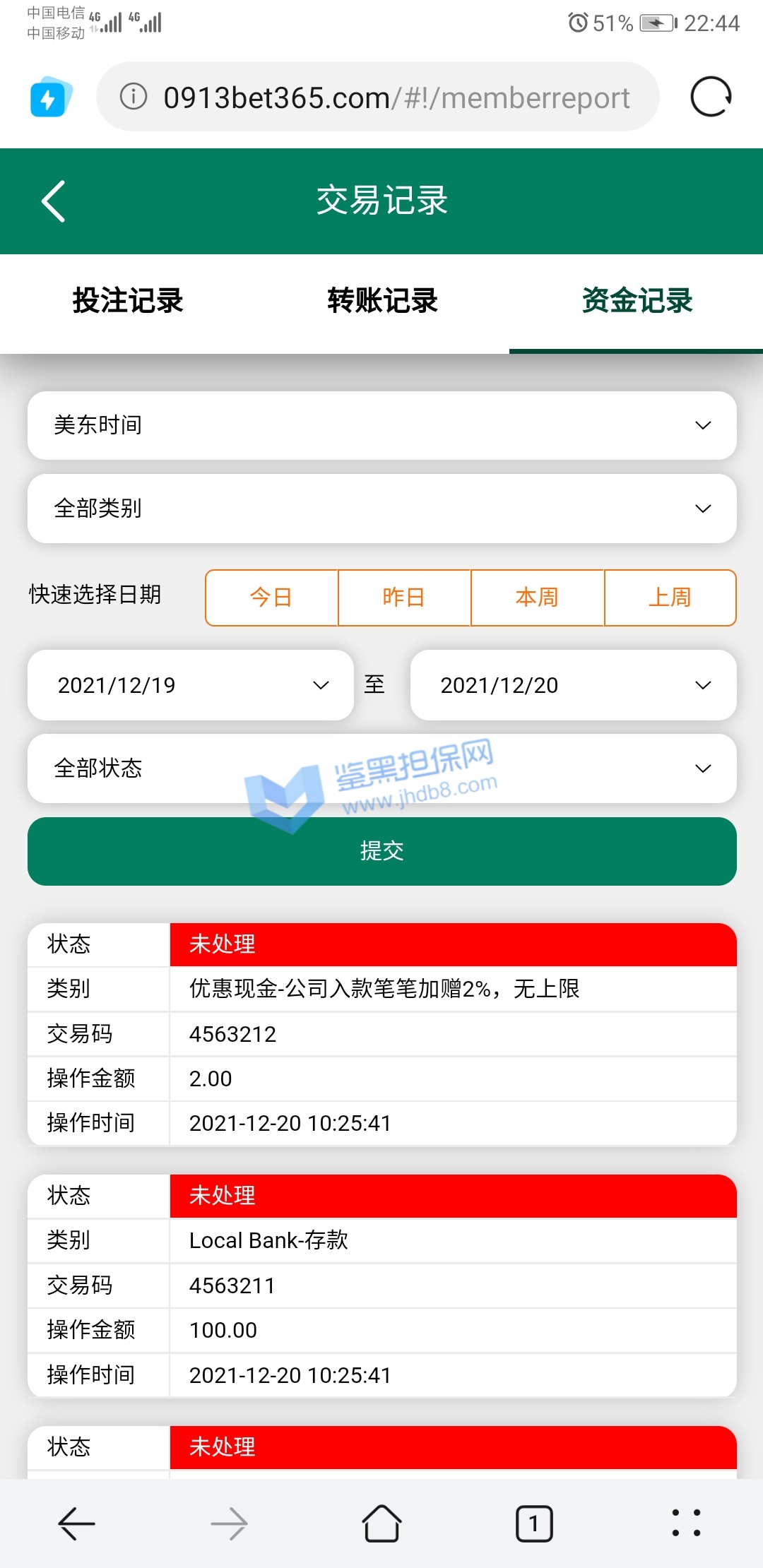Screen dimensions: 763x1568
Task: Expand the 美东时间 timezone dropdown
Action: click(381, 425)
